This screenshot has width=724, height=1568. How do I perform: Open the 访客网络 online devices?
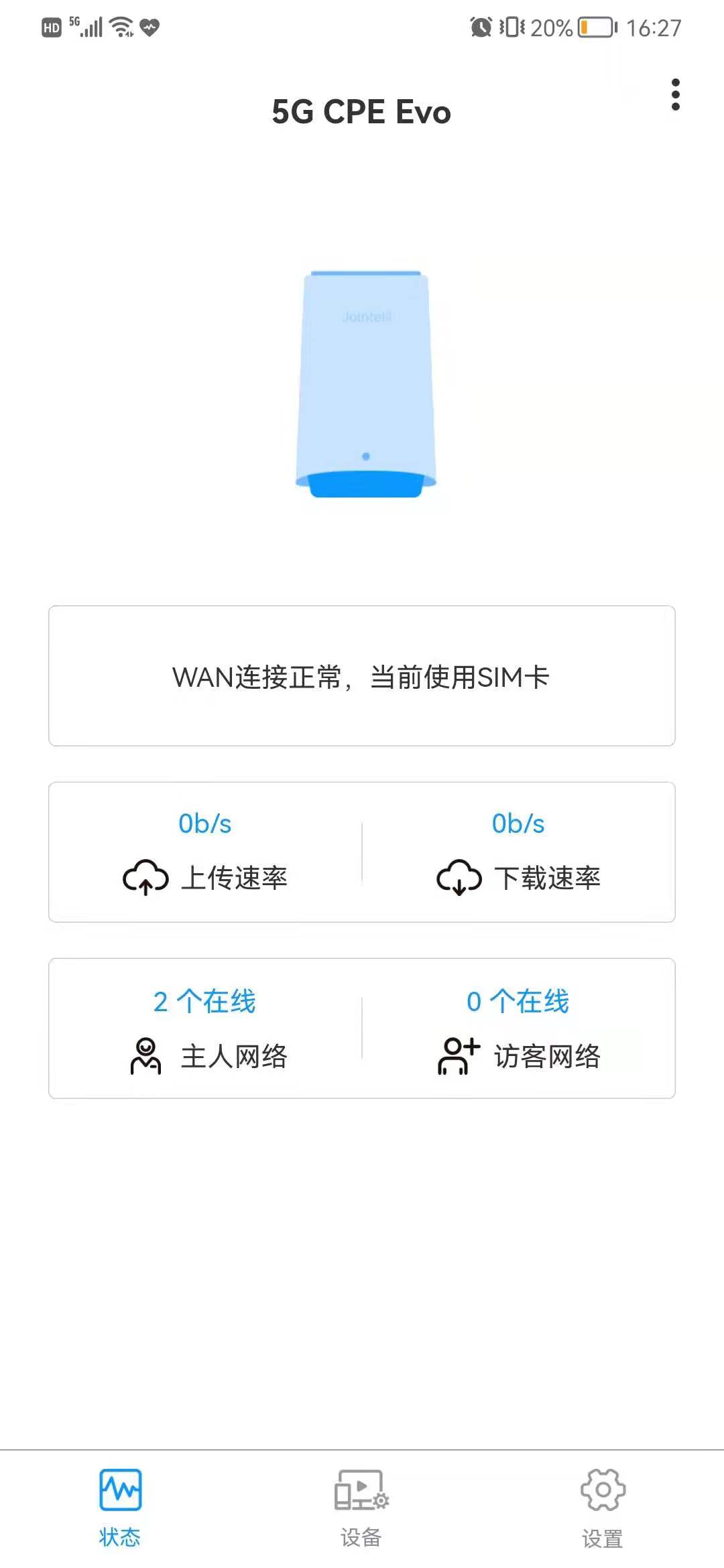[518, 1029]
